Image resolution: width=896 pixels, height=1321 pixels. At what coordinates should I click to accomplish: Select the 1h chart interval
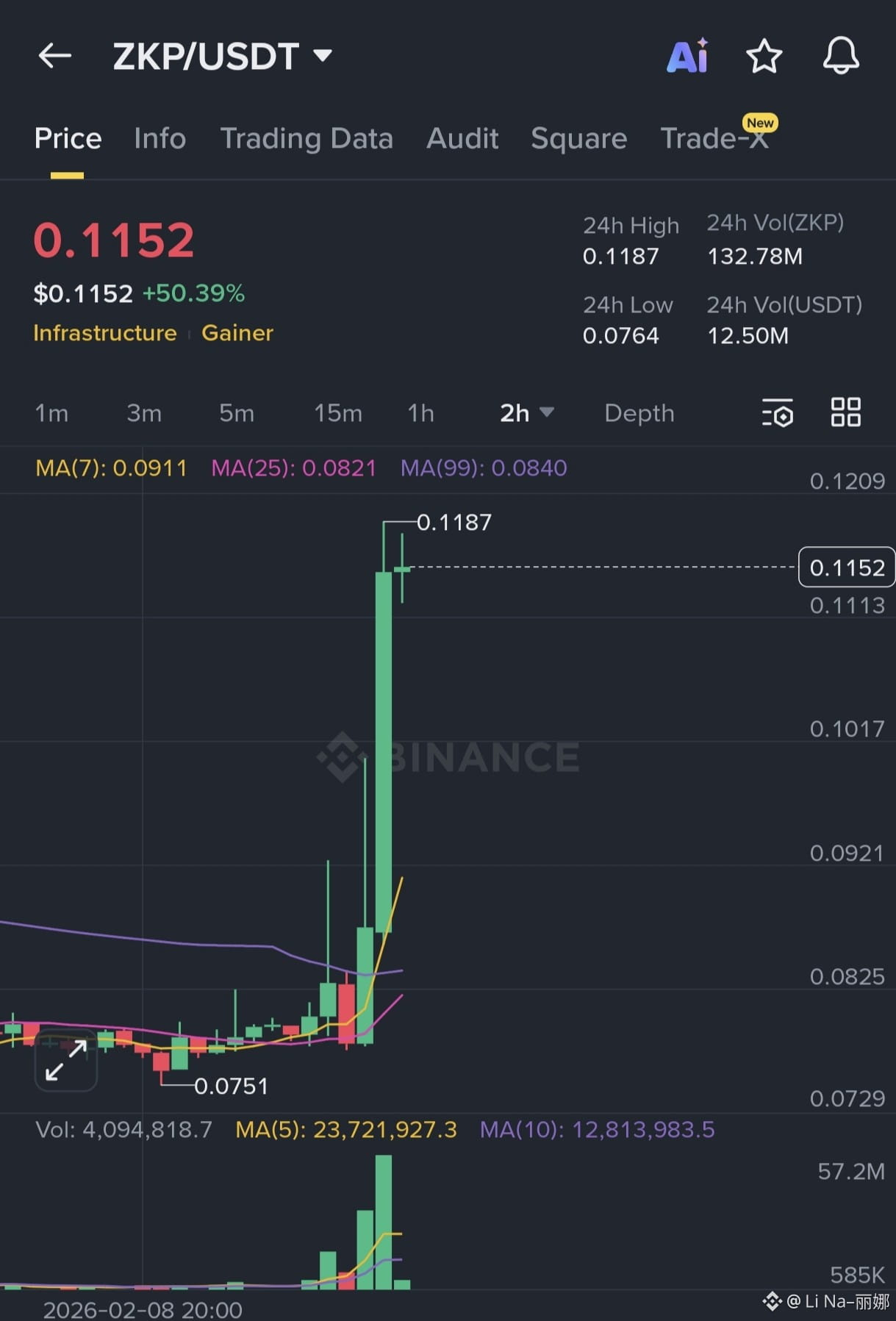[x=420, y=413]
